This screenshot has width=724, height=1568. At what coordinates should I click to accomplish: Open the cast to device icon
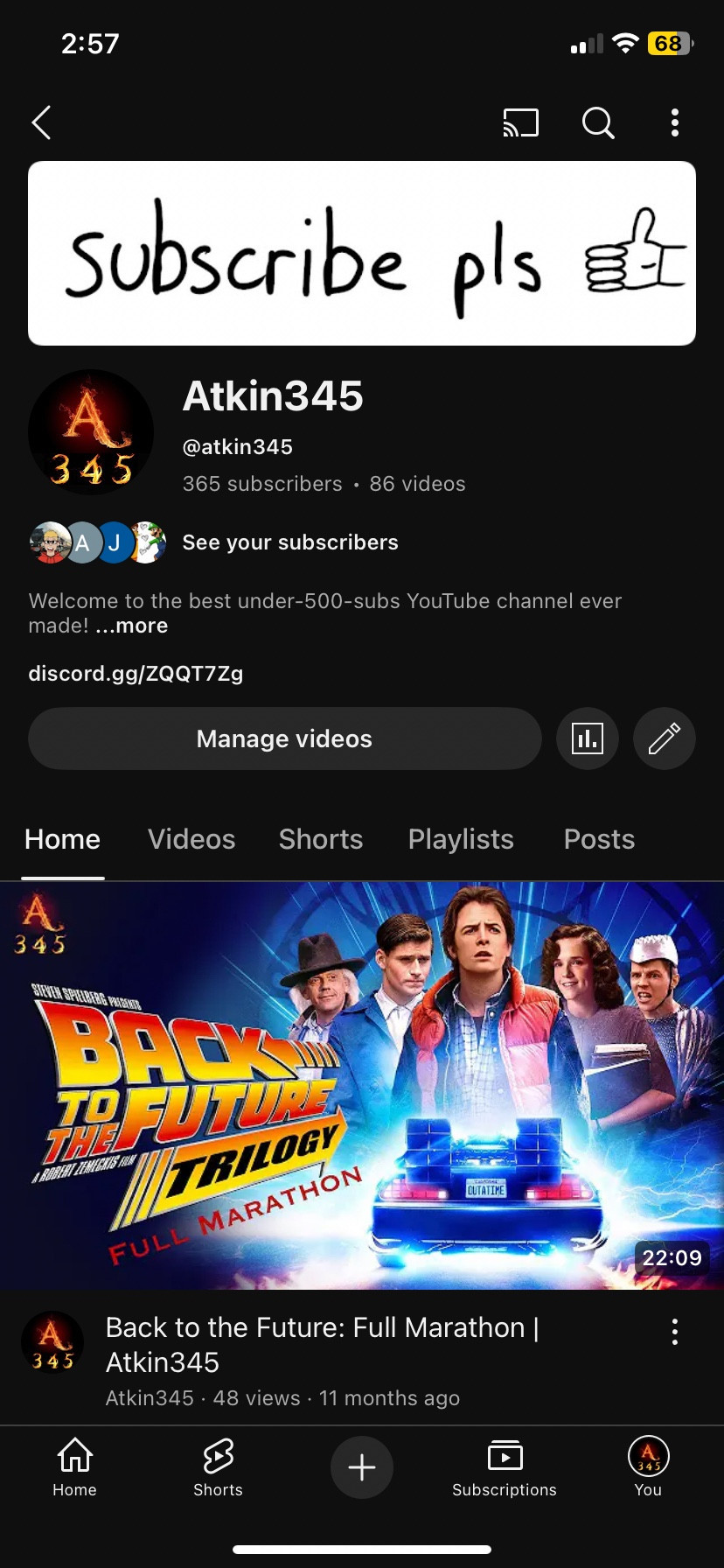(x=520, y=123)
